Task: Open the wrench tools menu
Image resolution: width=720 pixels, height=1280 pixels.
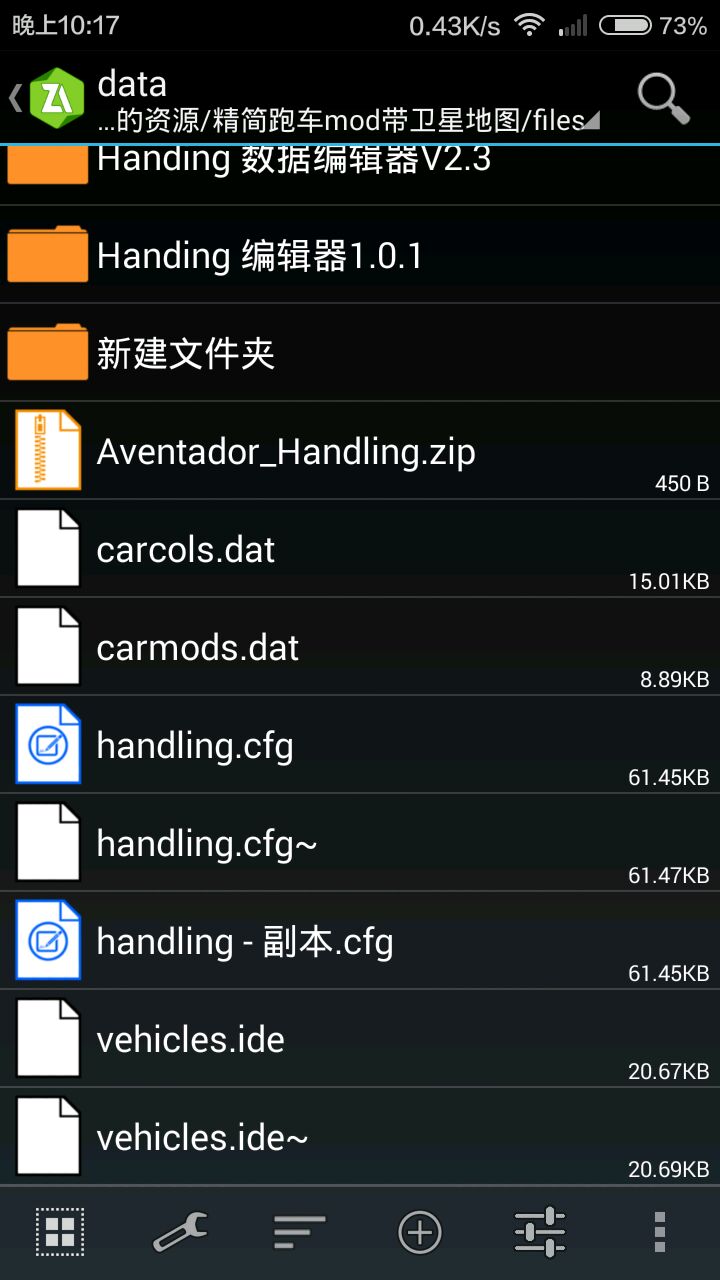Action: coord(180,1232)
